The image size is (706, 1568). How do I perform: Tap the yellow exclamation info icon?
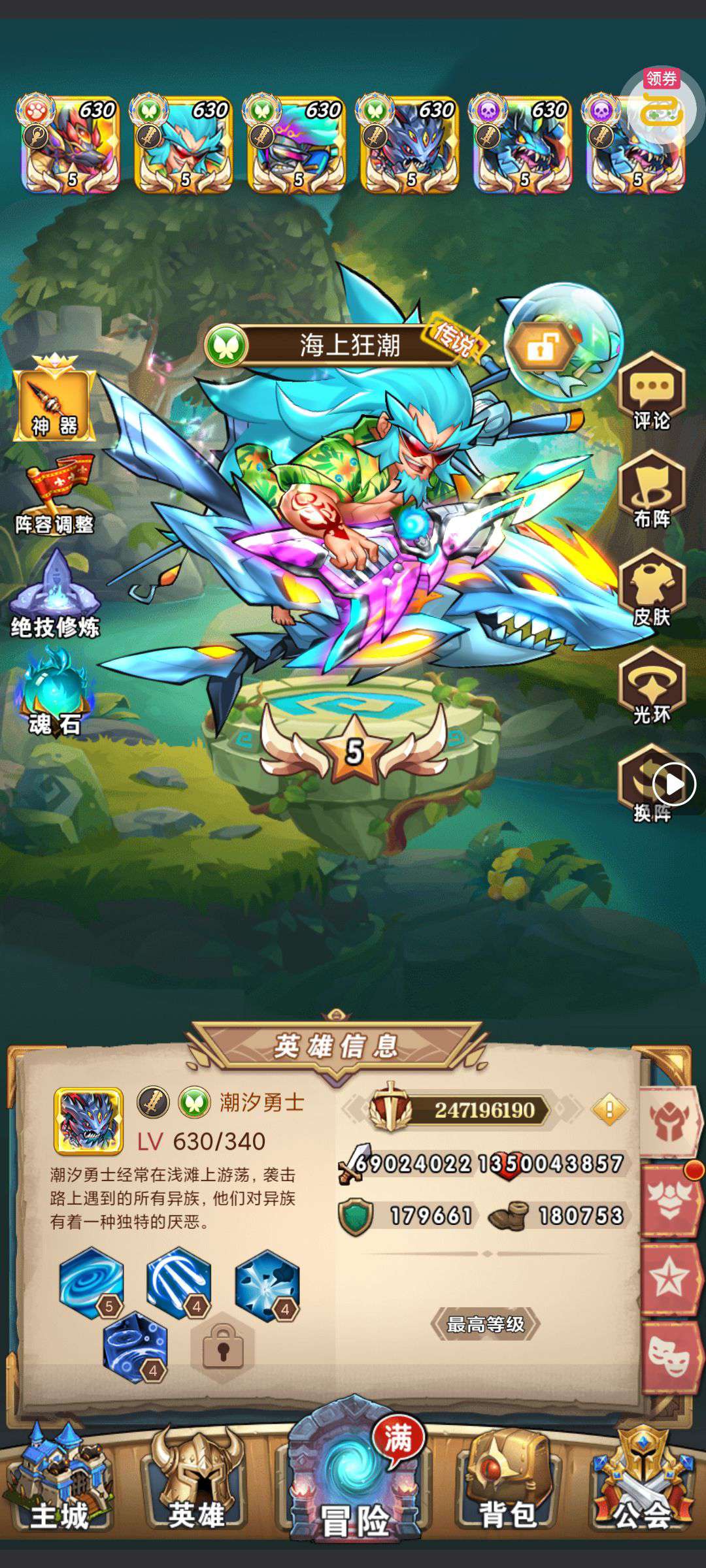pyautogui.click(x=609, y=1109)
